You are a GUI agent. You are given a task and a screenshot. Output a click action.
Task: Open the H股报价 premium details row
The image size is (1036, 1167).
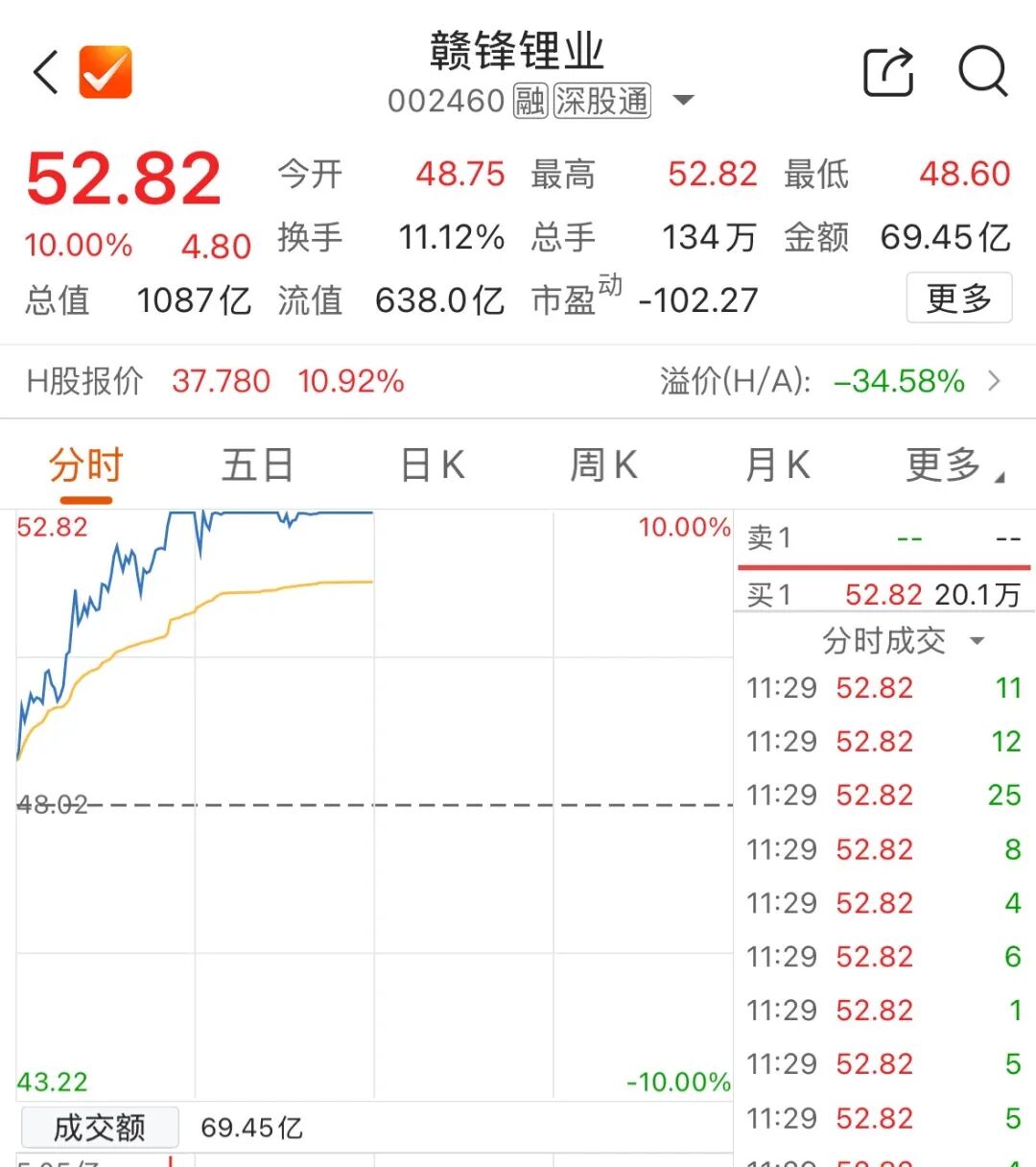pos(994,381)
